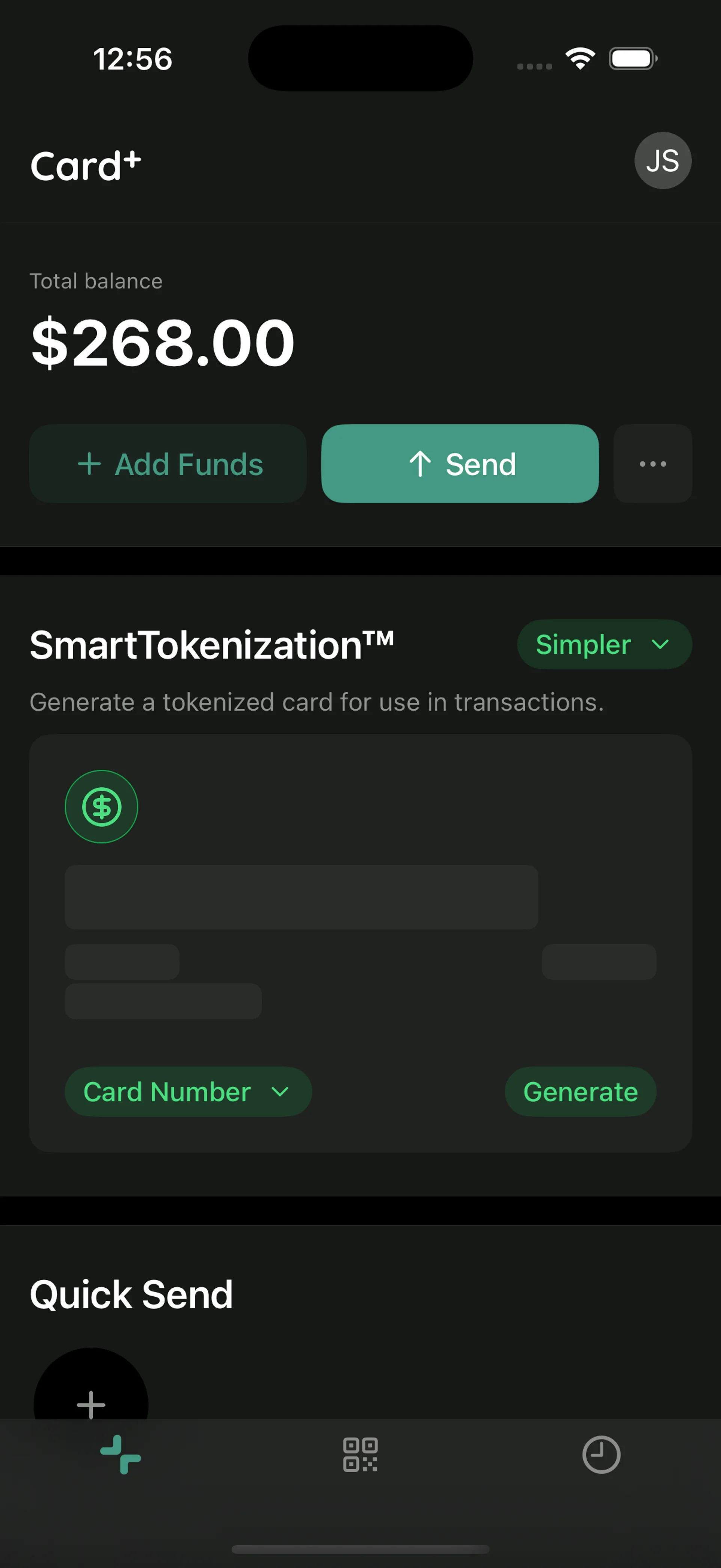
Task: Open the JS profile avatar
Action: coord(662,161)
